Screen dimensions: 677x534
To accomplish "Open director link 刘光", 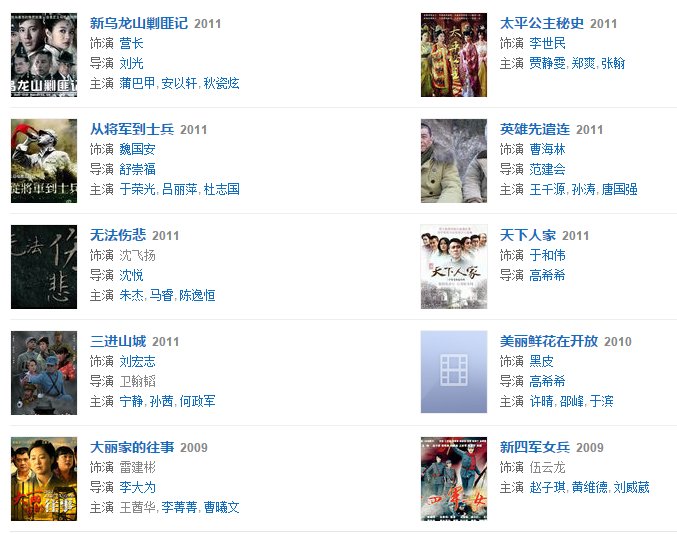I will pyautogui.click(x=131, y=63).
